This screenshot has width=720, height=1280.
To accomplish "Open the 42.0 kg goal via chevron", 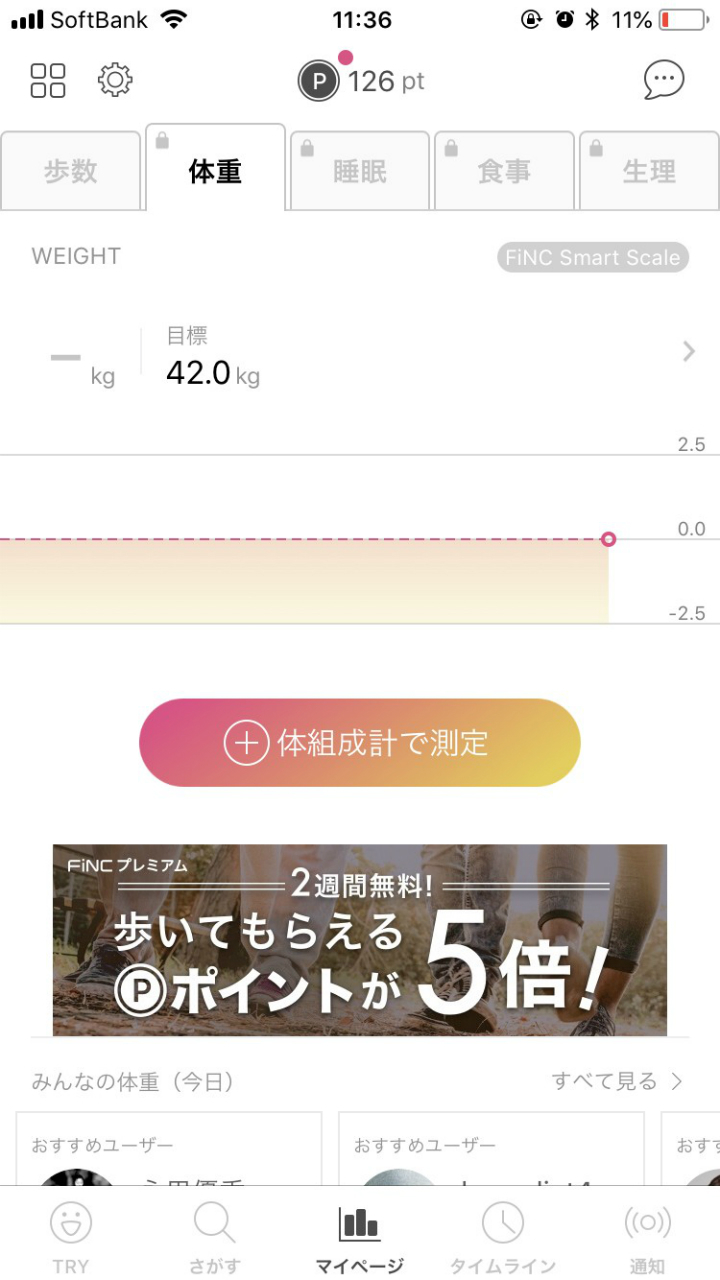I will point(687,351).
